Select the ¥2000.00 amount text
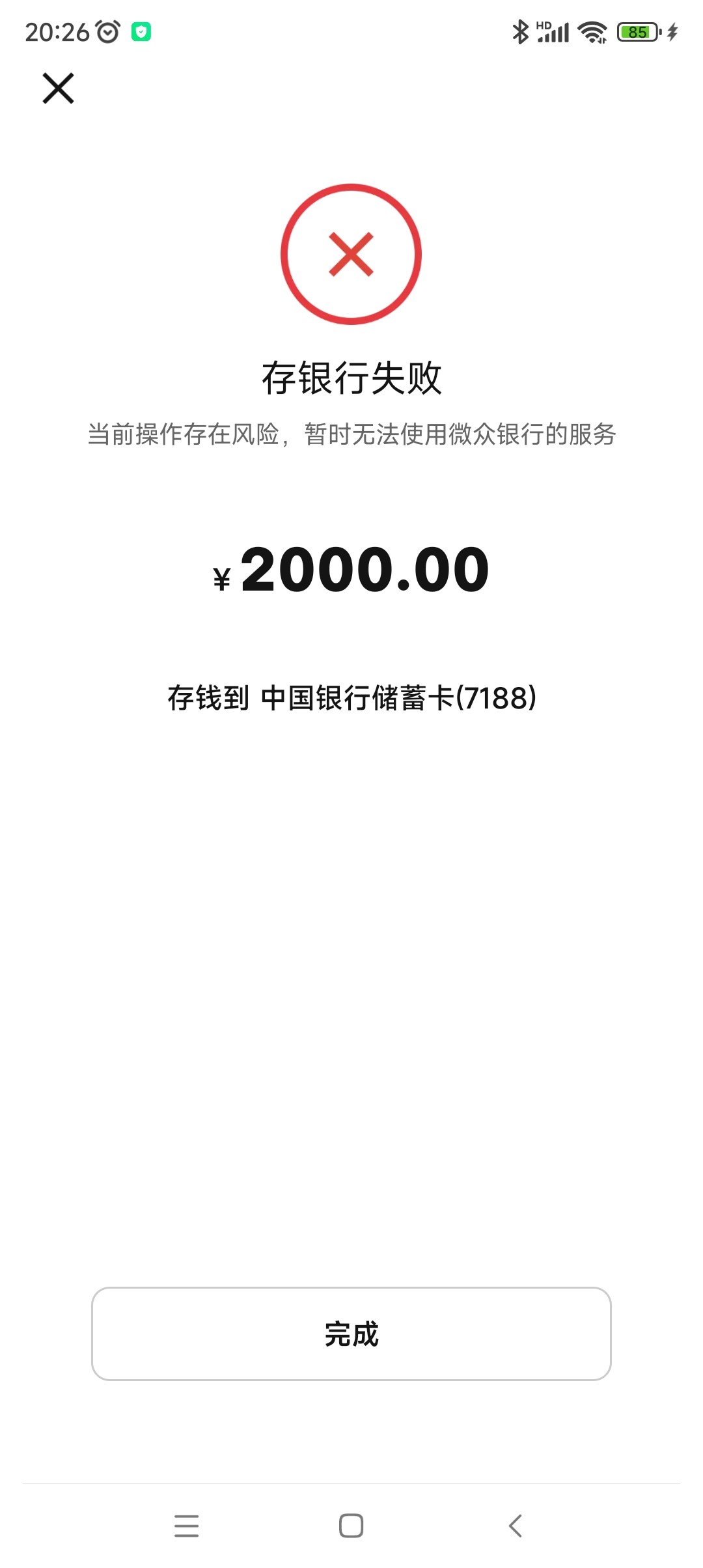Image resolution: width=703 pixels, height=1568 pixels. [x=351, y=570]
